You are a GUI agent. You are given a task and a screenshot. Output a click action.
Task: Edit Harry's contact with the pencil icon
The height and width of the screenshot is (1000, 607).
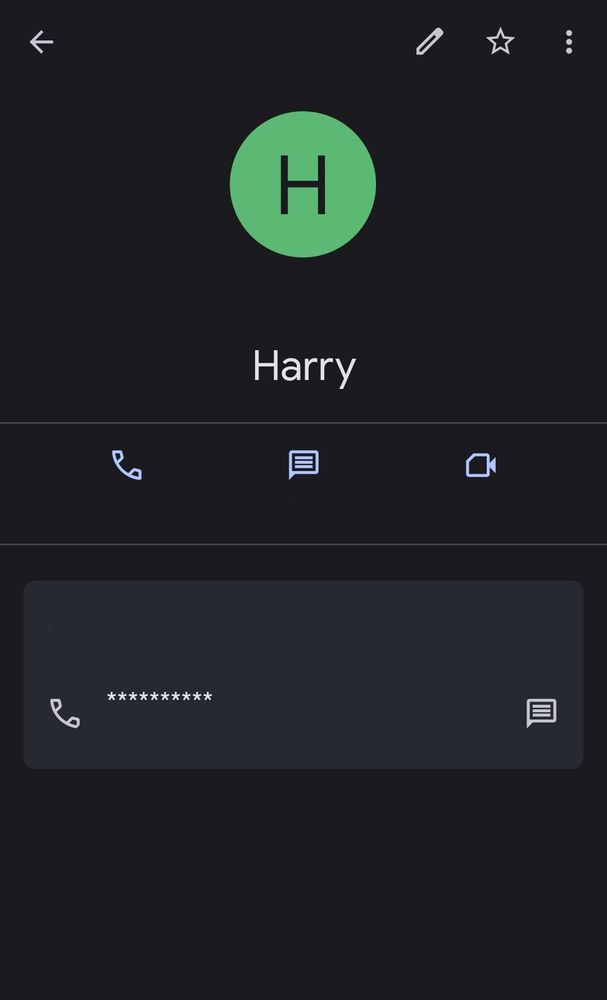click(429, 42)
